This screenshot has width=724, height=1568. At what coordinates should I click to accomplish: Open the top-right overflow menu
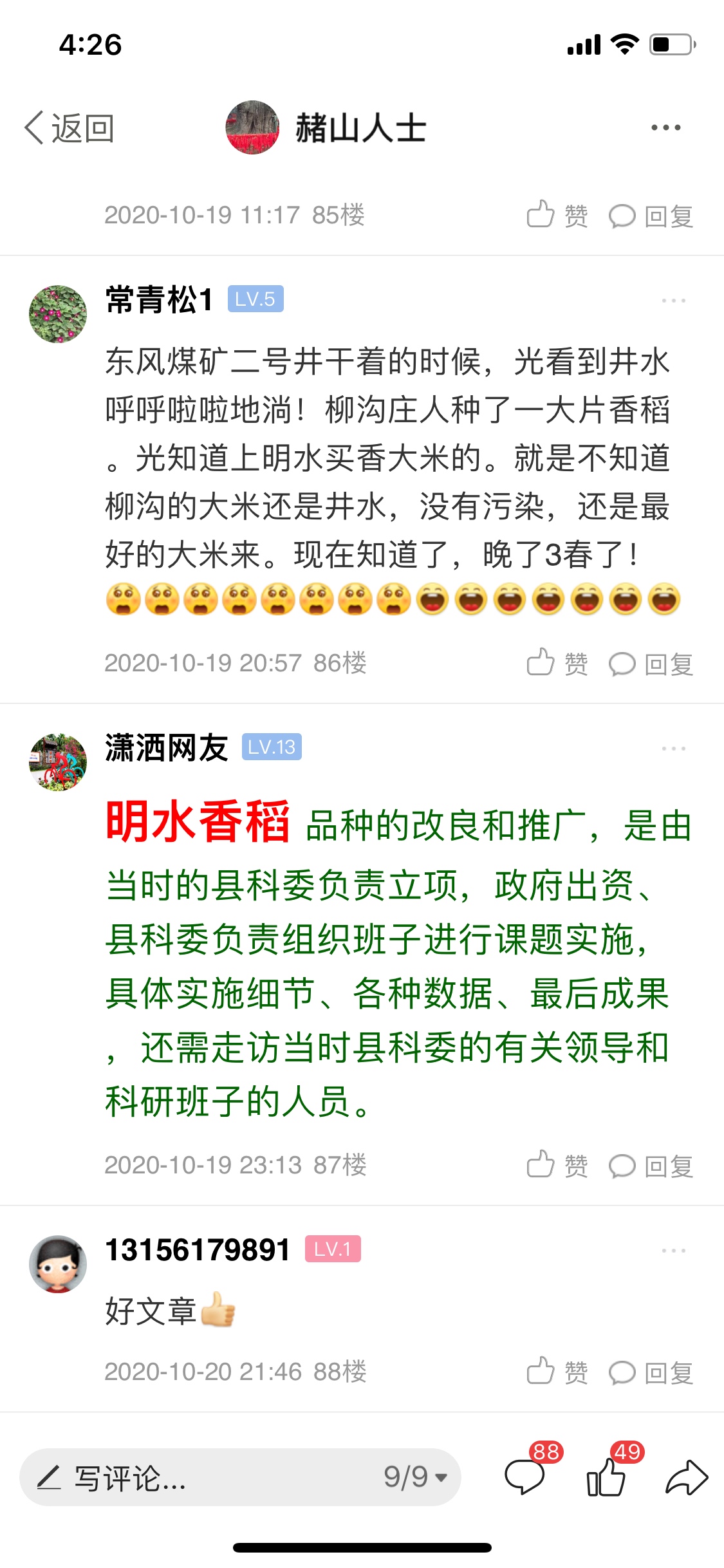click(665, 128)
